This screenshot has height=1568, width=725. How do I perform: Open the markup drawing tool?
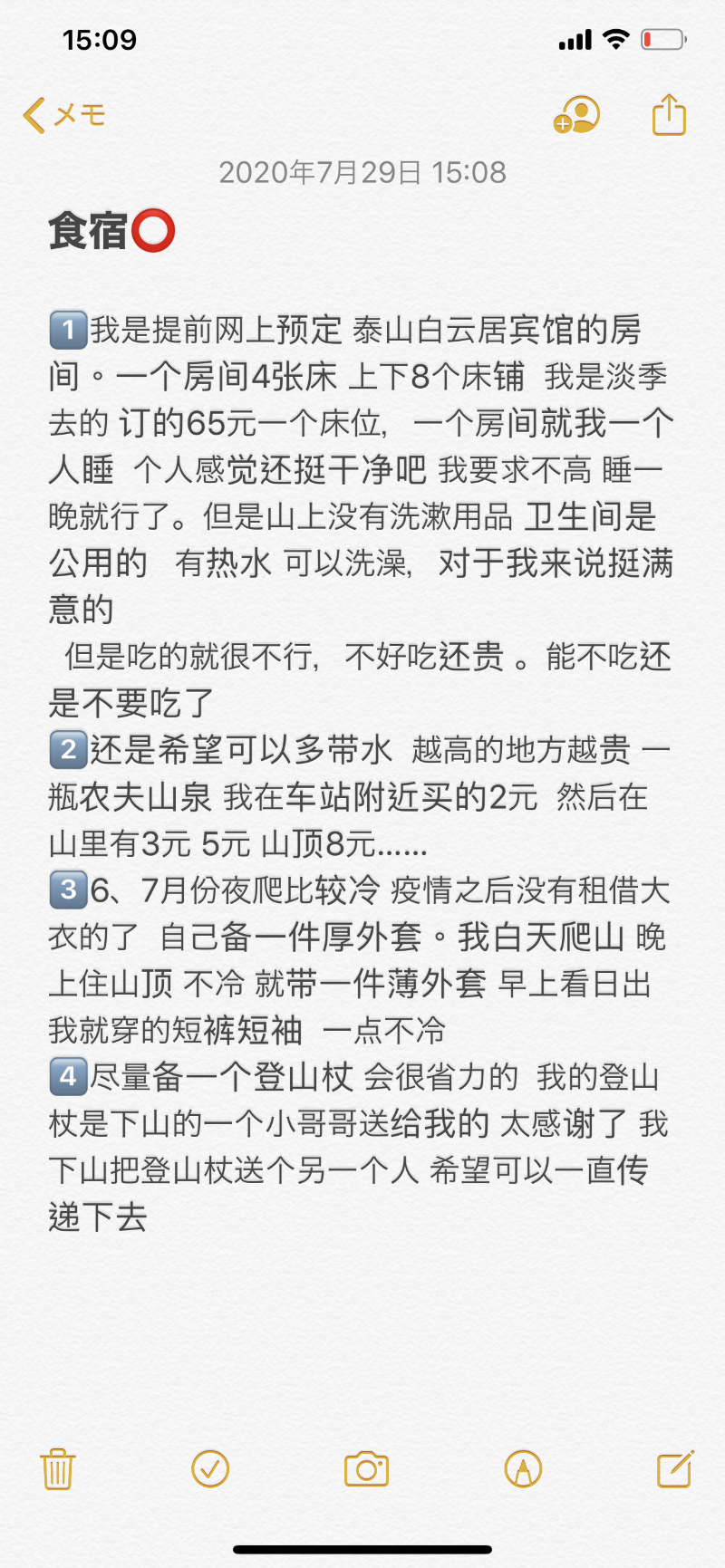[x=523, y=1468]
